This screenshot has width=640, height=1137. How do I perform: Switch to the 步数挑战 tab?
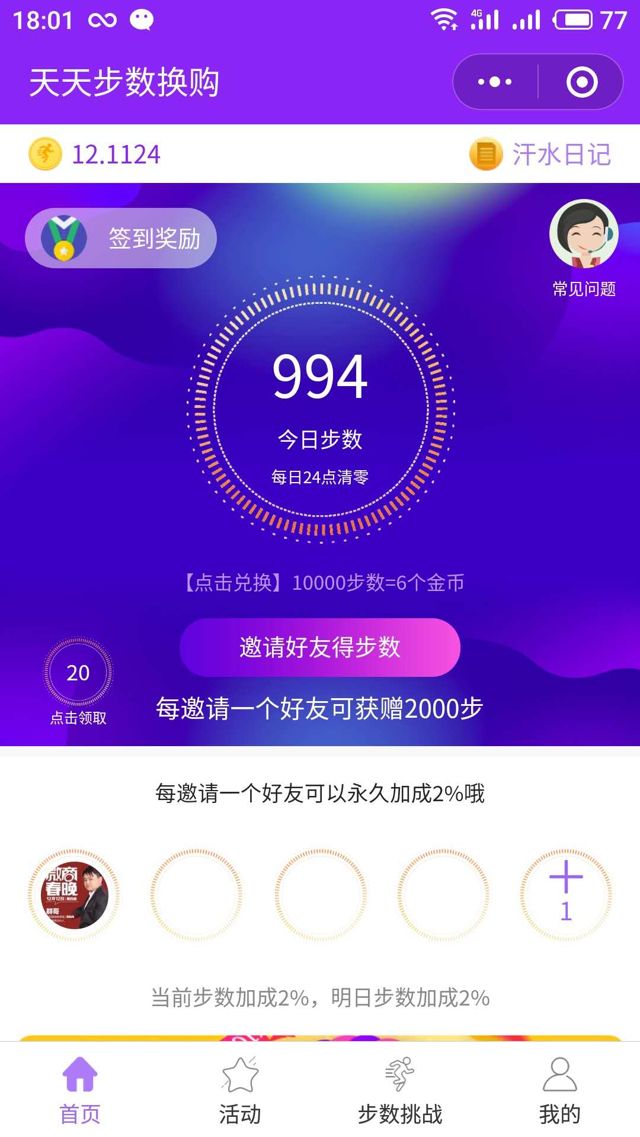tap(400, 1090)
